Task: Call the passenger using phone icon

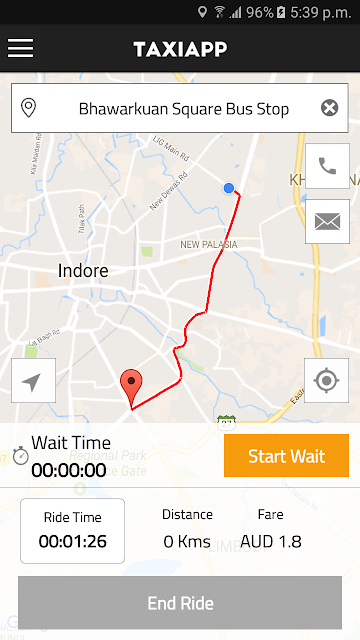Action: click(327, 166)
